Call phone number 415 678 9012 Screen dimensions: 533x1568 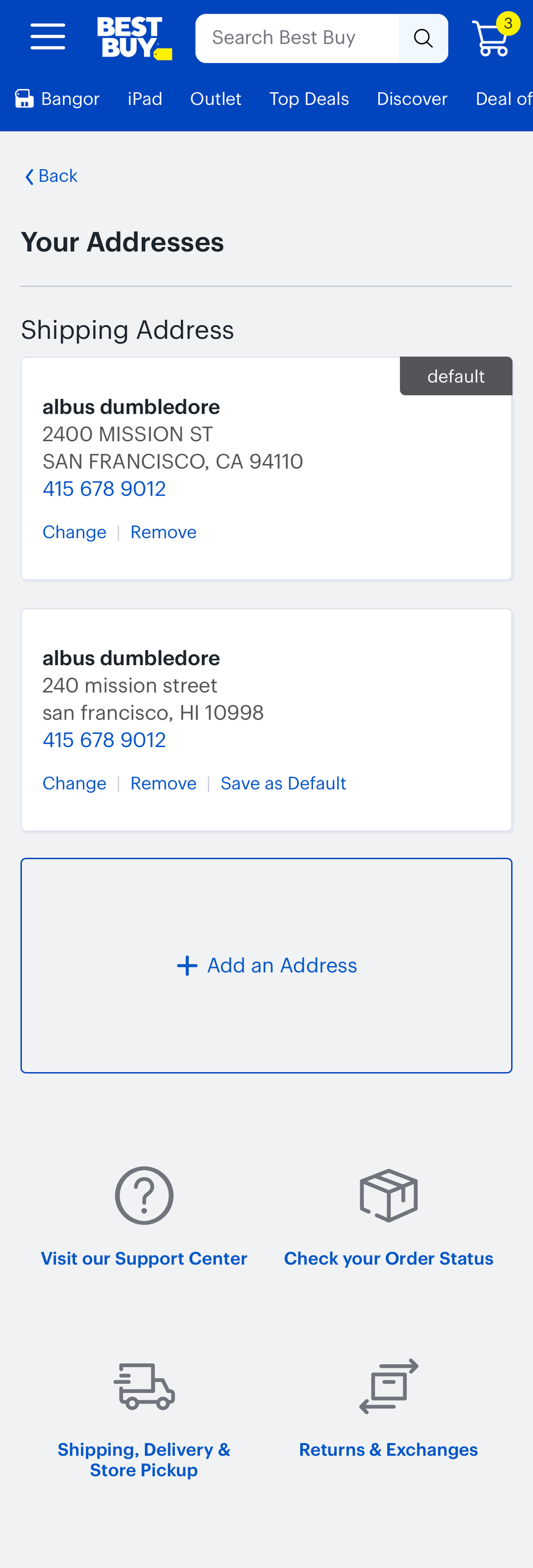[104, 489]
